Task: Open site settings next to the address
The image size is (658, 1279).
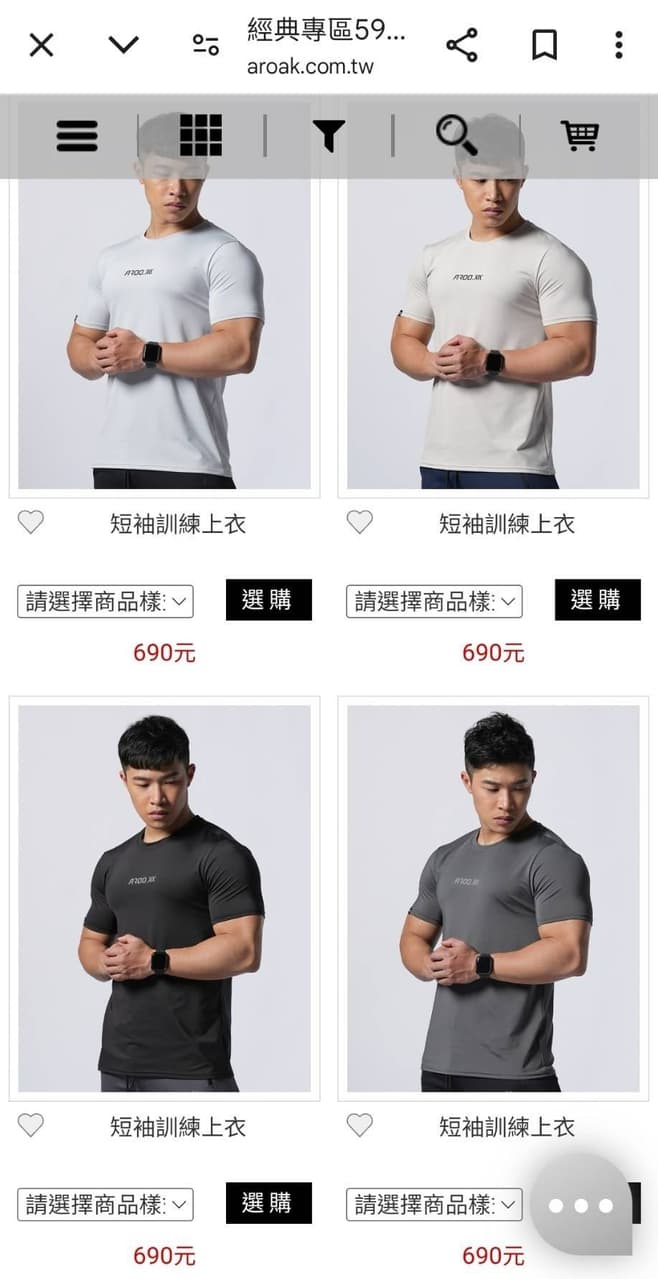Action: coord(206,45)
